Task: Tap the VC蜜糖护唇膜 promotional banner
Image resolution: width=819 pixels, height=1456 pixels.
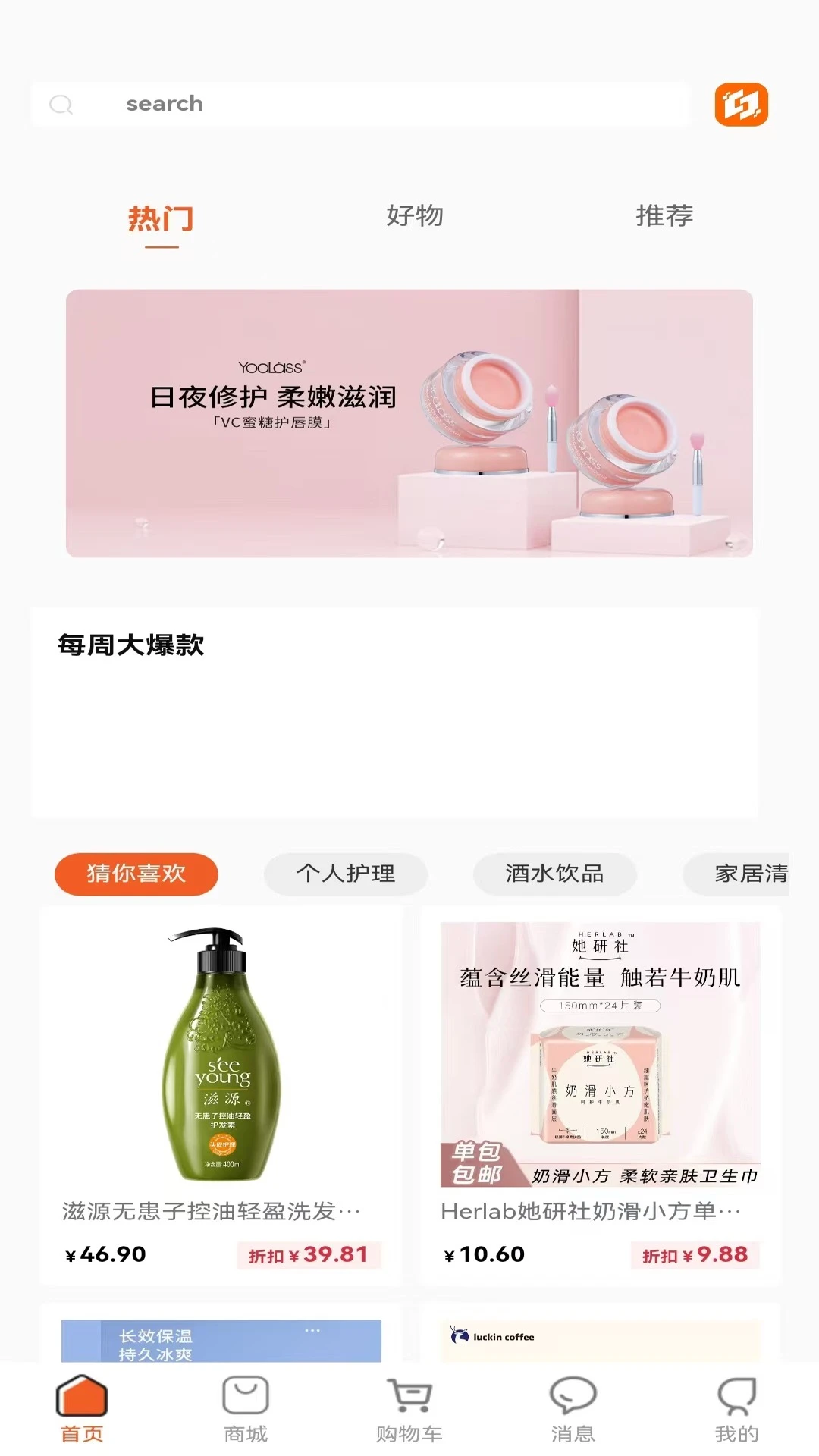Action: (x=409, y=419)
